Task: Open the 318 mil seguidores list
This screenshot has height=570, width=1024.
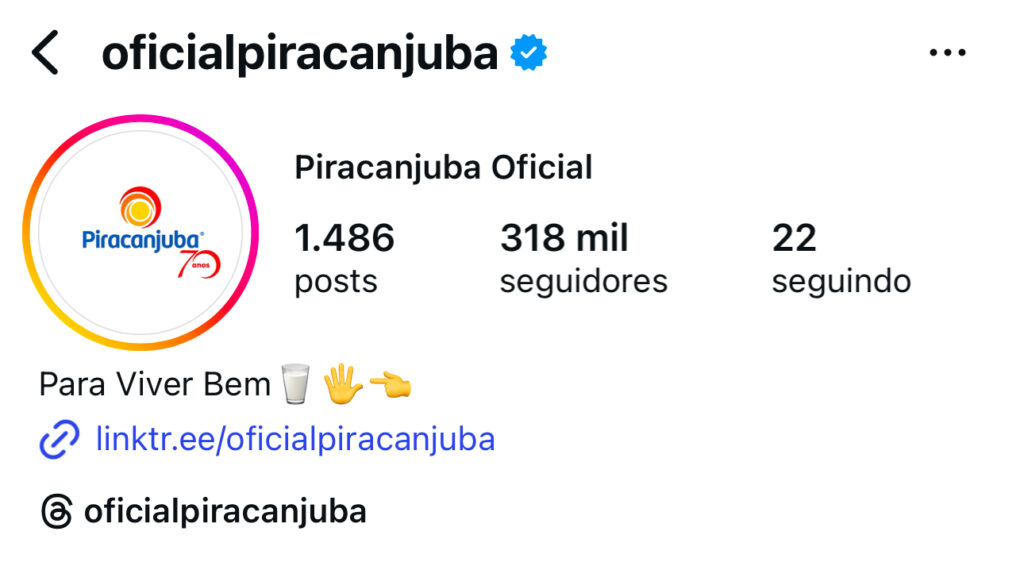Action: 583,258
